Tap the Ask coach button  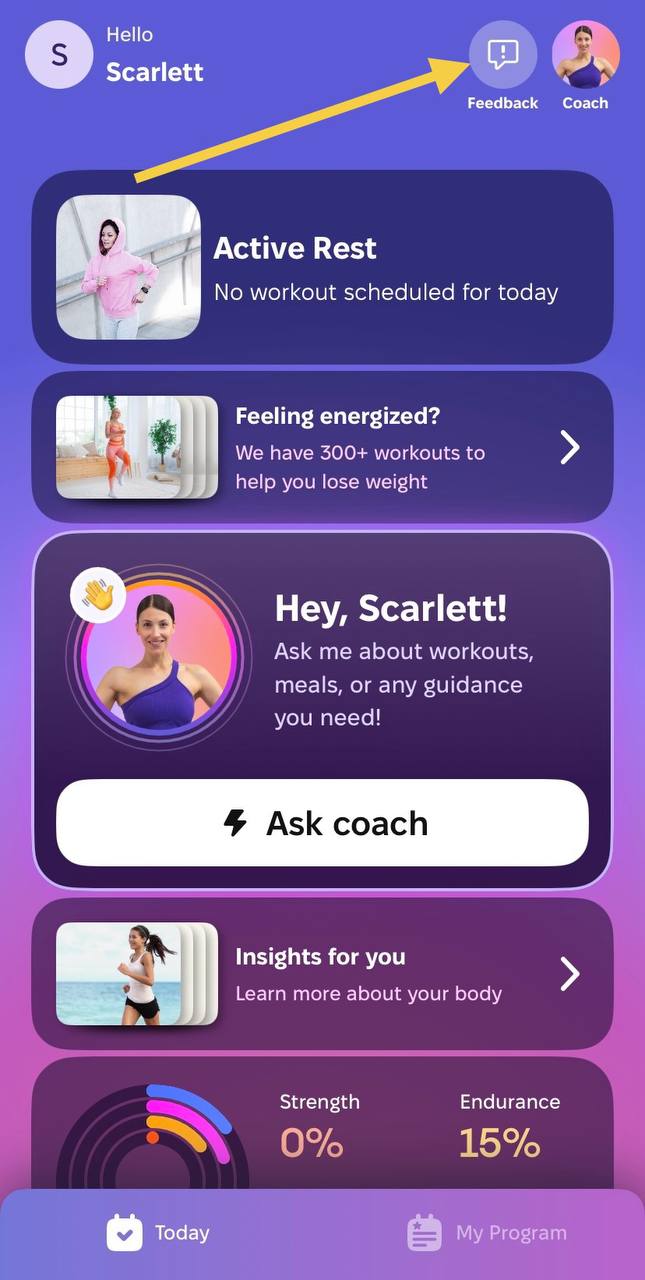click(322, 823)
